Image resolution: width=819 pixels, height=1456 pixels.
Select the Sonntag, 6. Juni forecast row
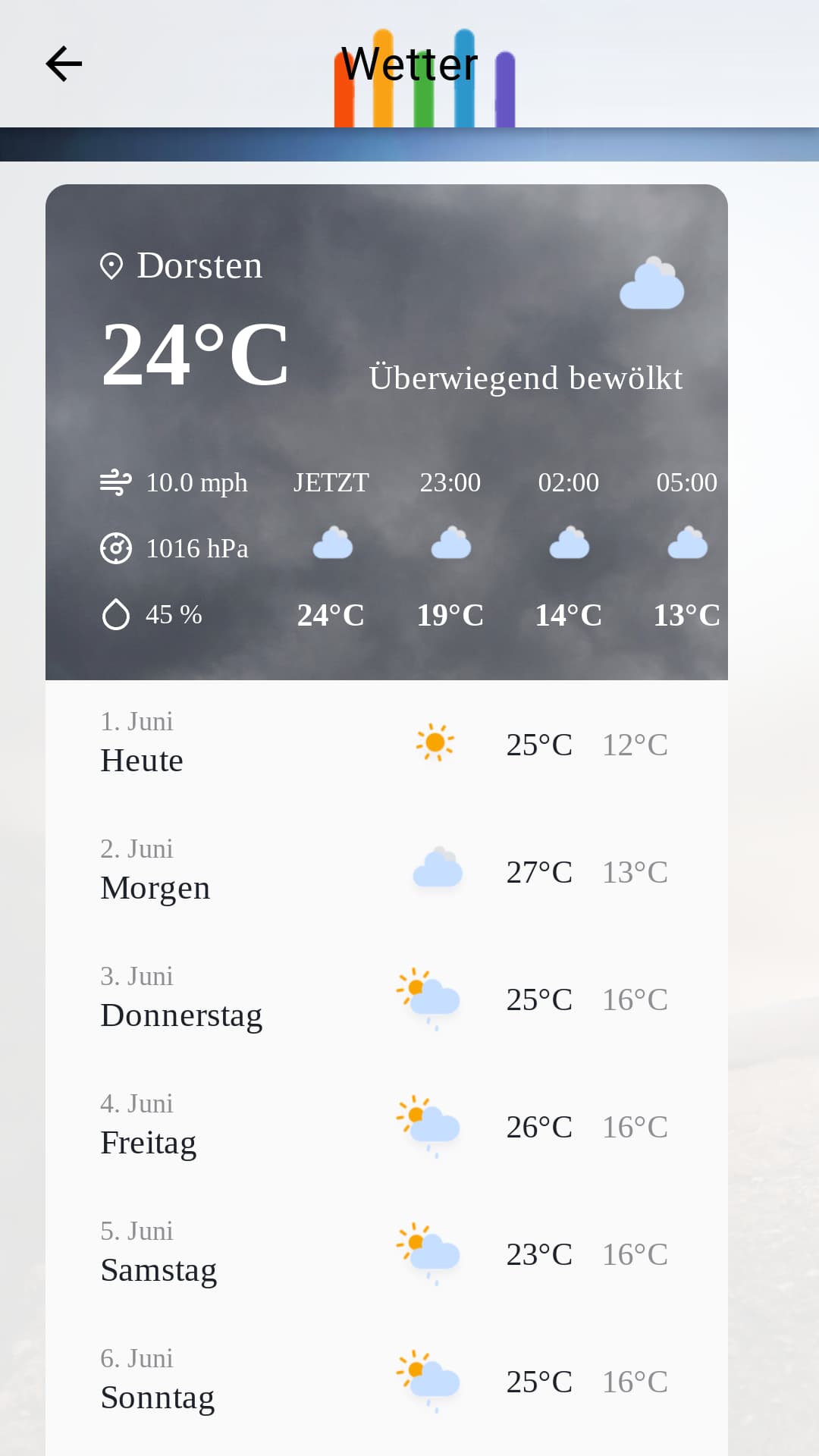(x=387, y=1381)
